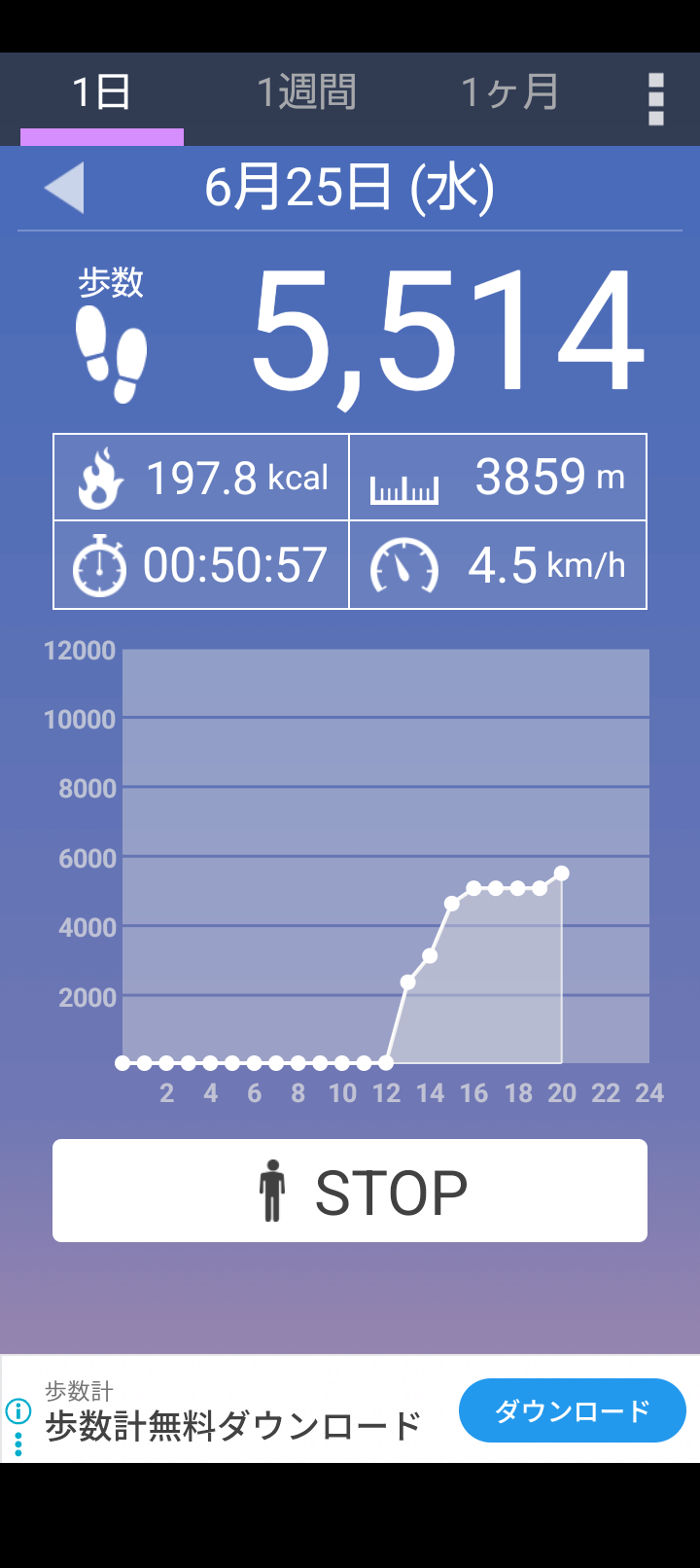Tap the ダウンロード button in the ad
This screenshot has width=700, height=1568.
point(572,1410)
